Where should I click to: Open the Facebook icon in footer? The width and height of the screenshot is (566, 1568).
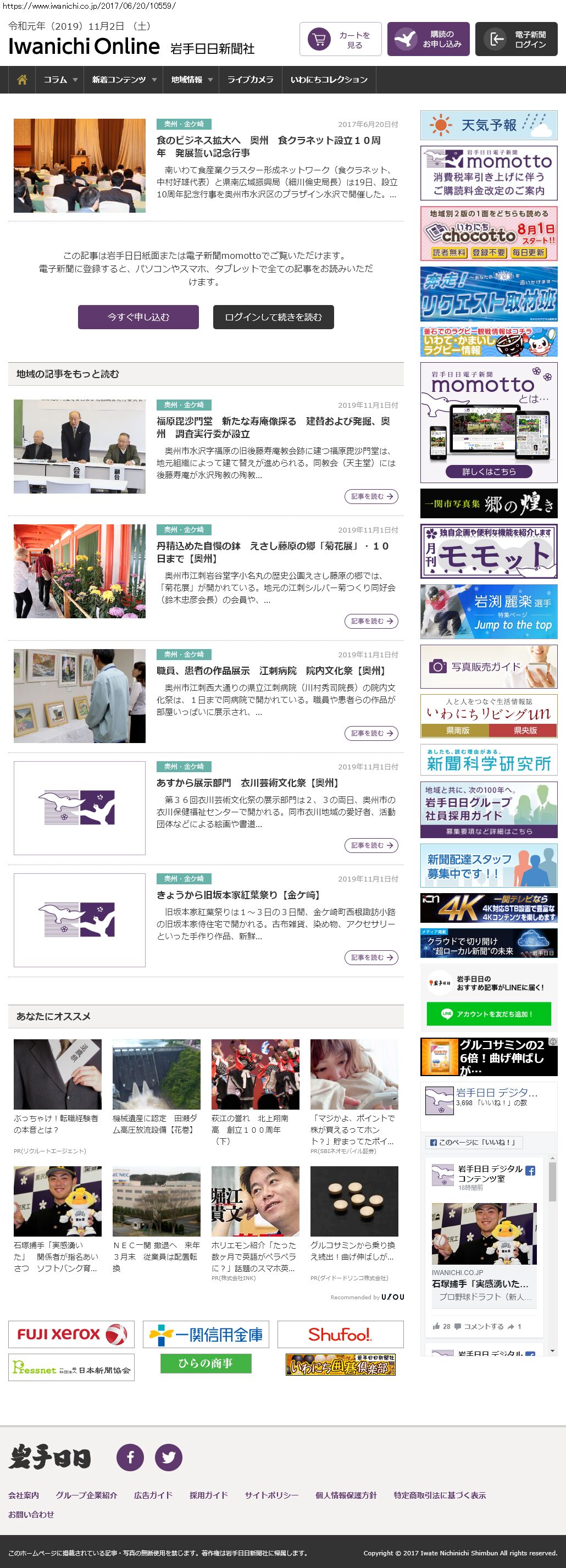pyautogui.click(x=130, y=1457)
